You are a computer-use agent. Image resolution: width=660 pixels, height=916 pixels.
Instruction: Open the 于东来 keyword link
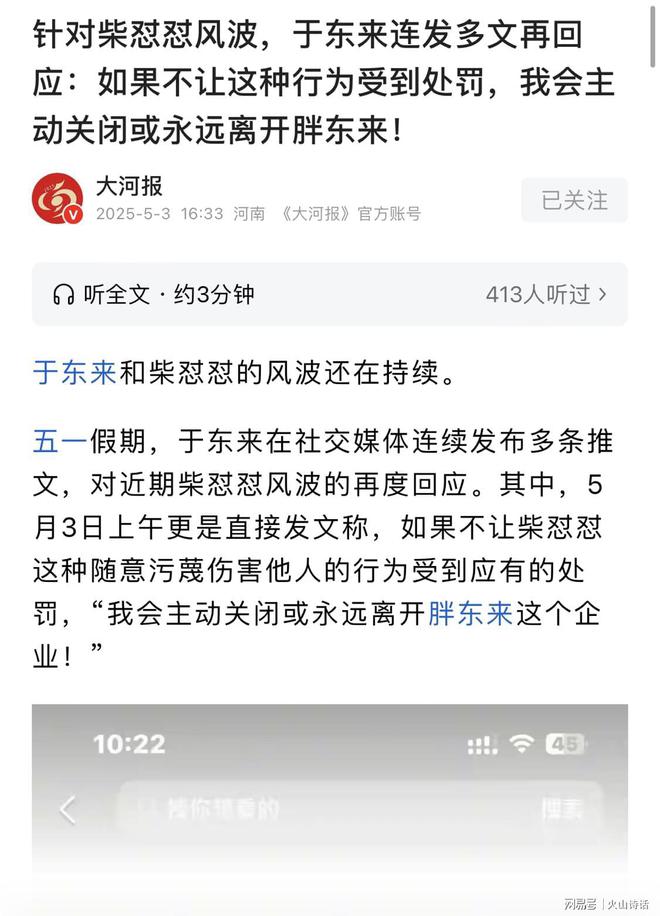[x=75, y=374]
